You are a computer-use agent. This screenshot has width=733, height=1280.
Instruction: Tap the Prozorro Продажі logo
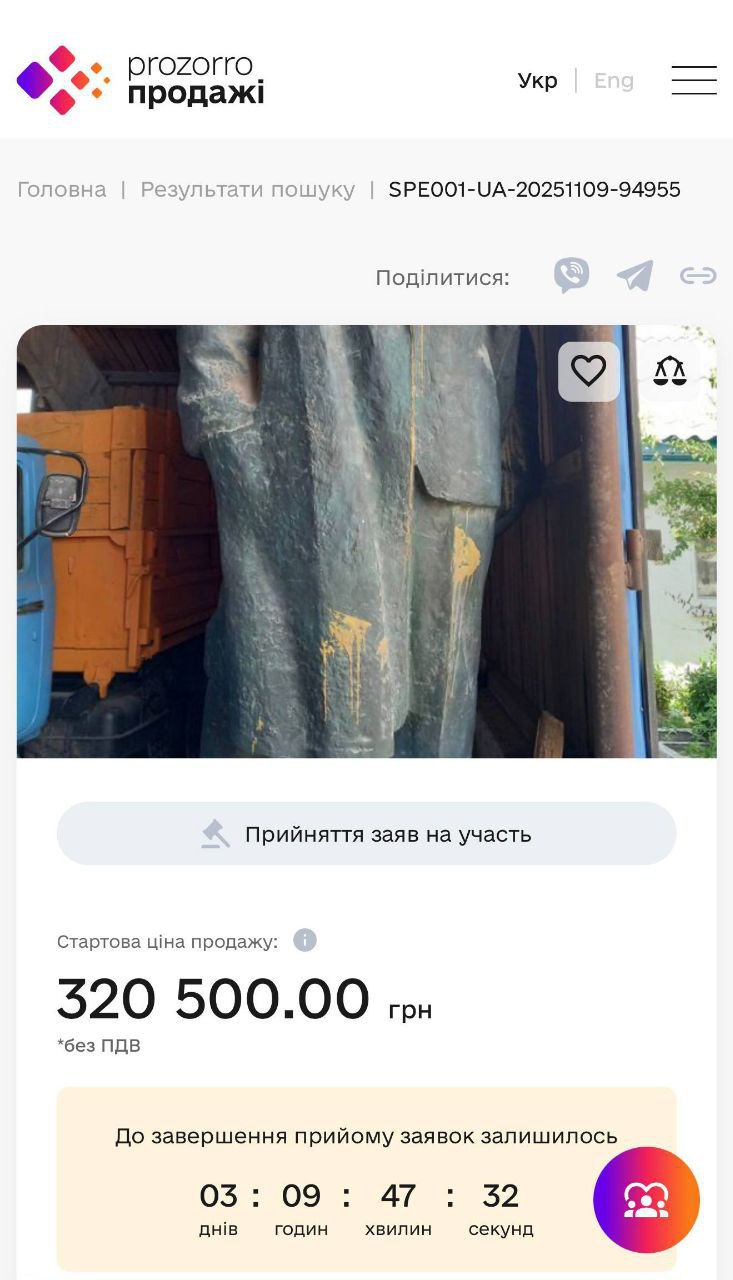pos(141,80)
